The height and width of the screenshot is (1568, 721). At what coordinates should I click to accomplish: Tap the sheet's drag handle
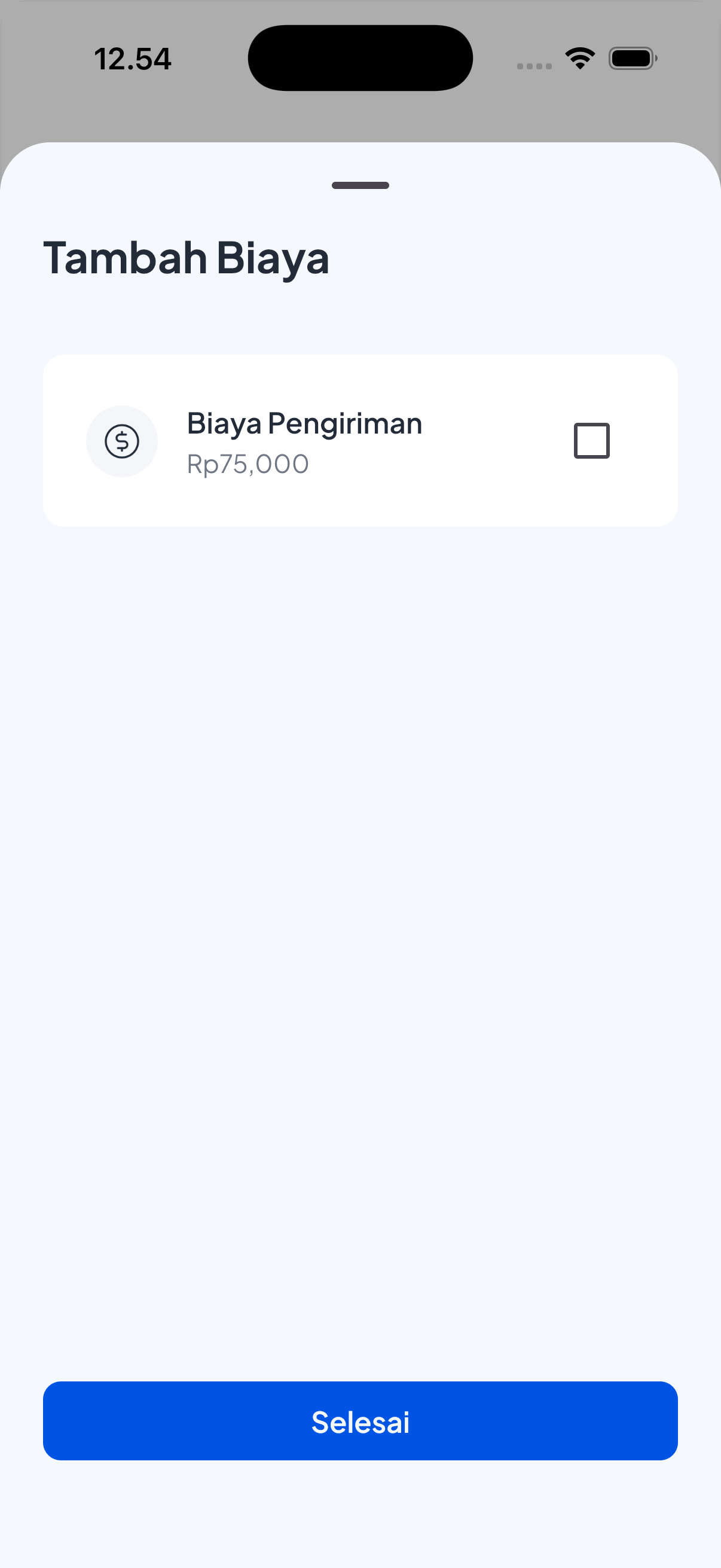click(x=360, y=185)
